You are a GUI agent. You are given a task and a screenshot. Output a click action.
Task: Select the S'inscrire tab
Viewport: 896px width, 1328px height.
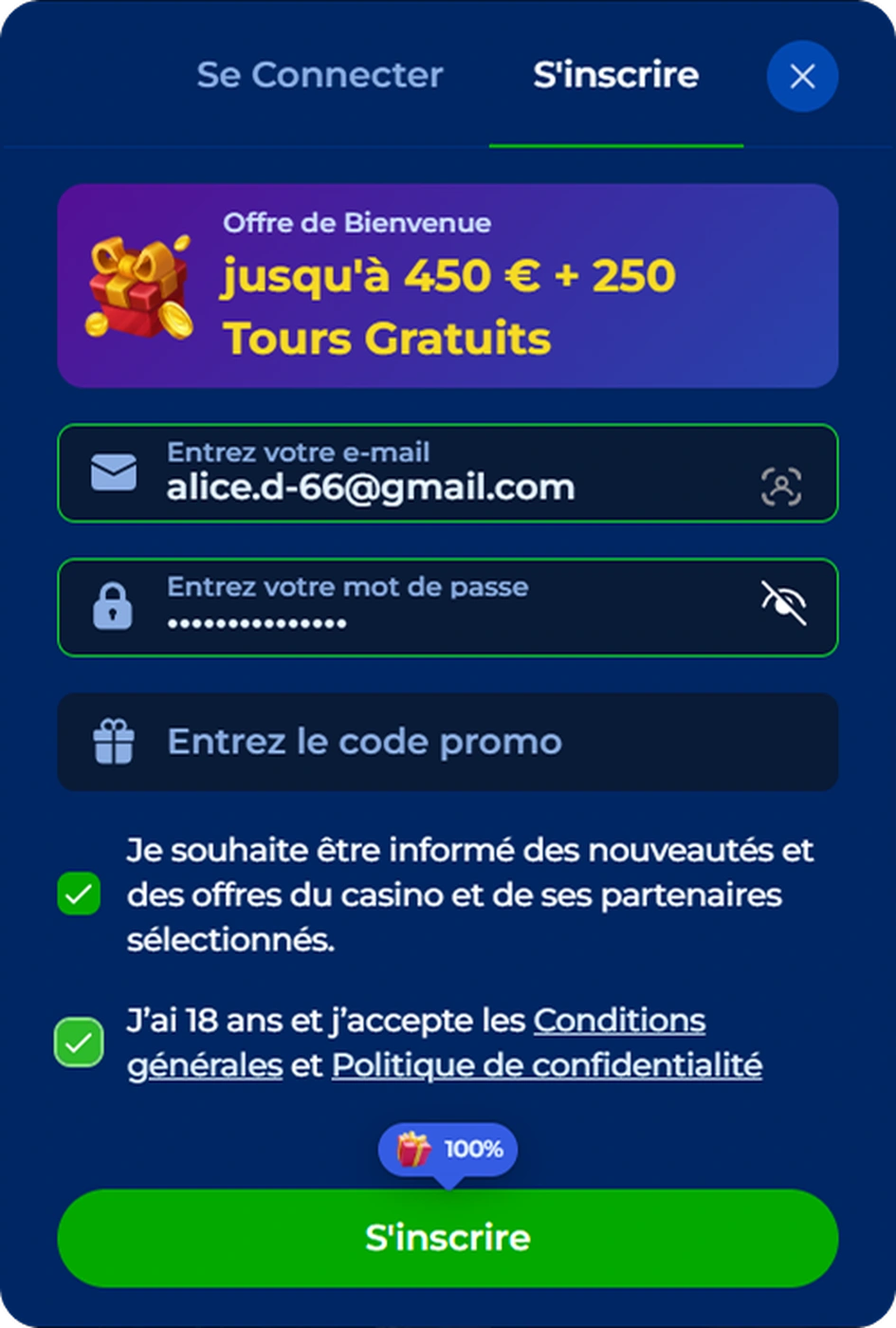[x=615, y=75]
